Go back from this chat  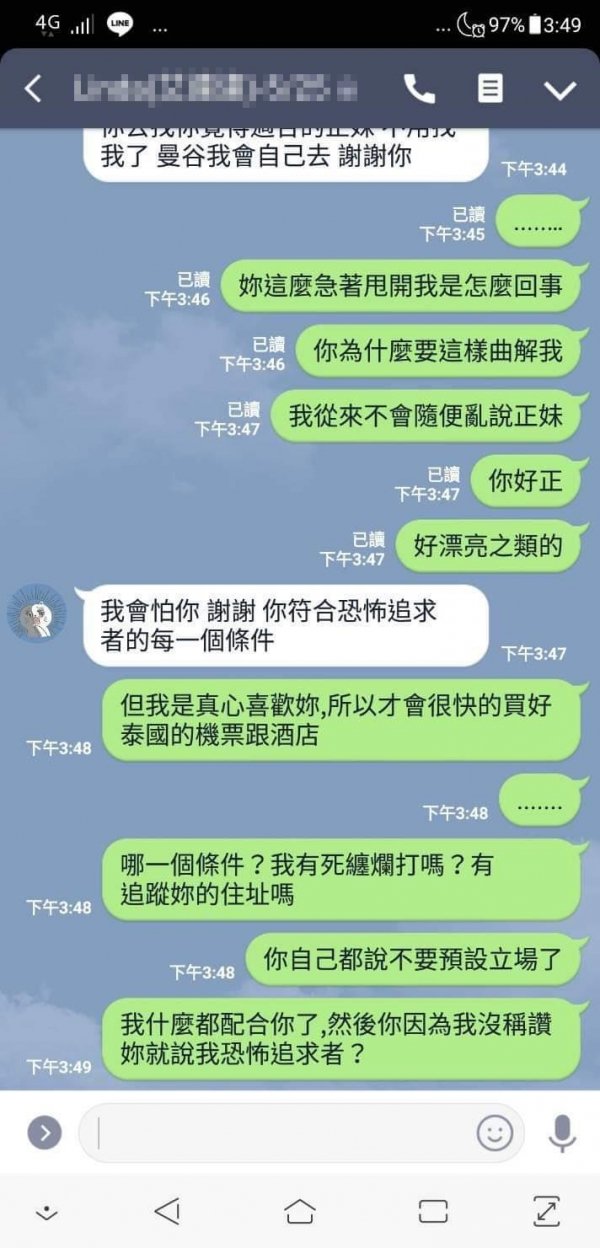(x=33, y=89)
